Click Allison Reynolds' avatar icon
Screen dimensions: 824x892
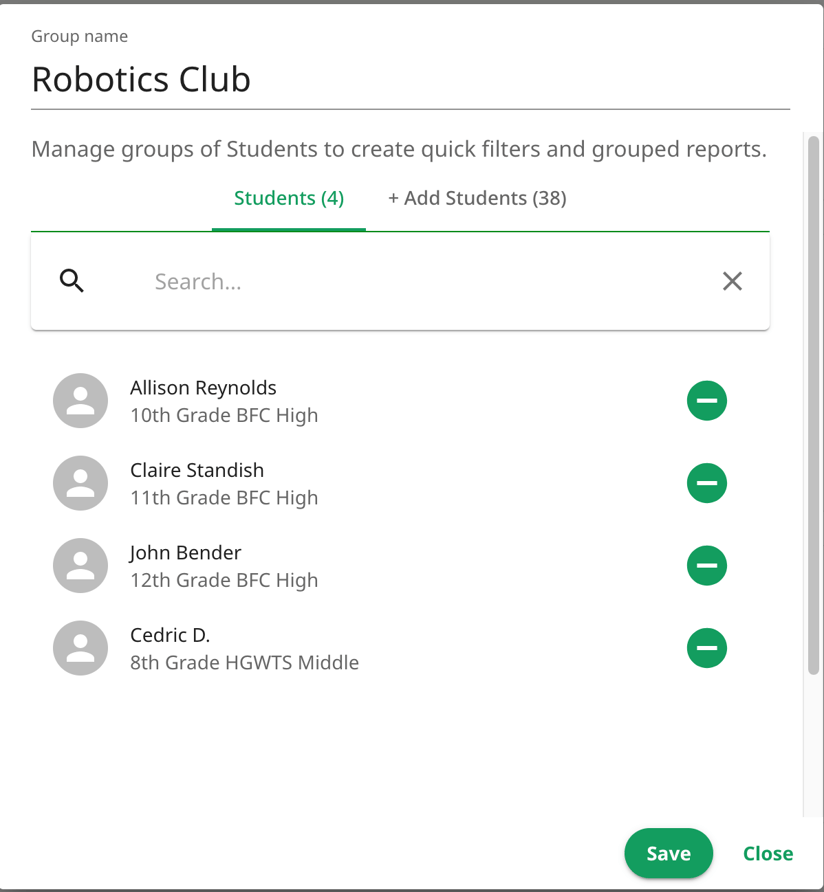[x=80, y=400]
